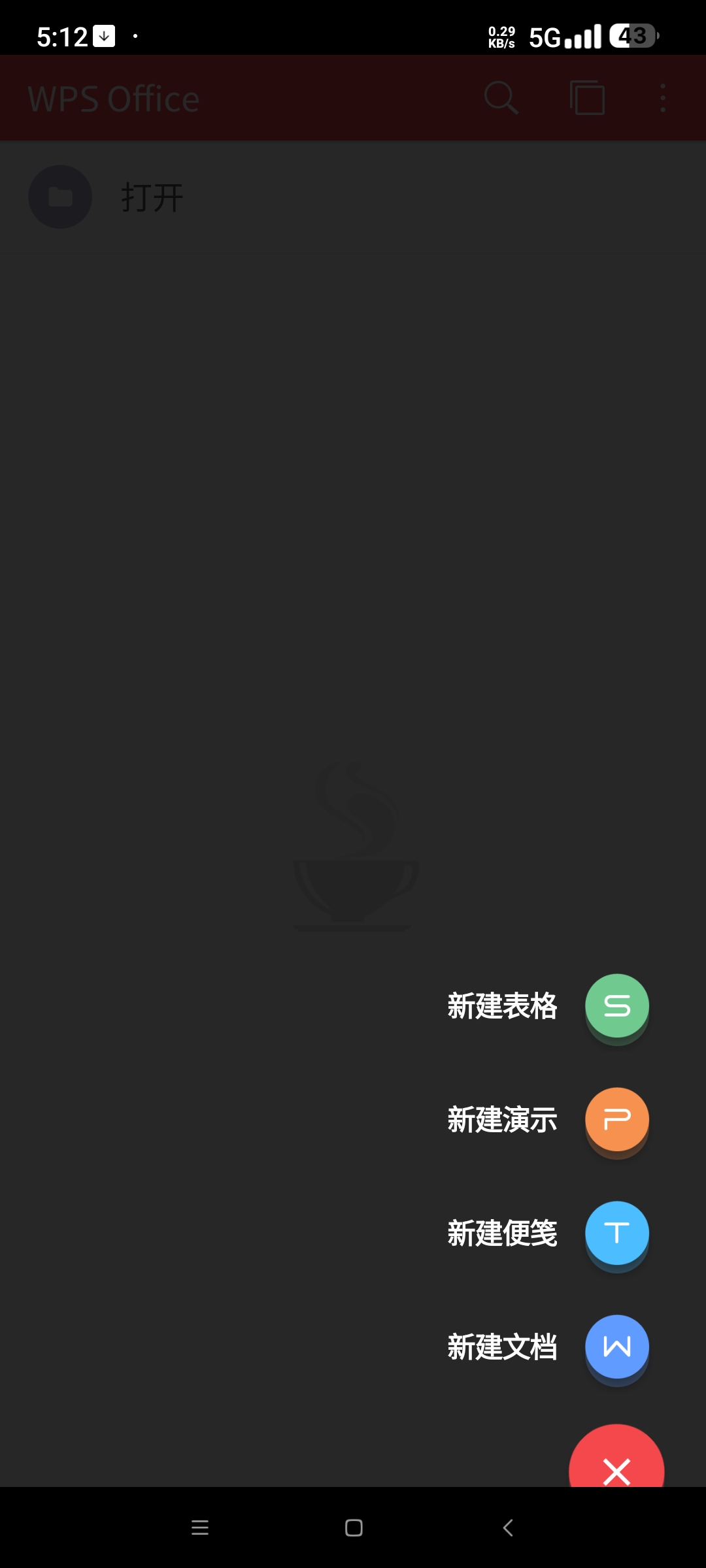This screenshot has height=1568, width=706.
Task: Tap the folder icon next to 打开
Action: [60, 197]
